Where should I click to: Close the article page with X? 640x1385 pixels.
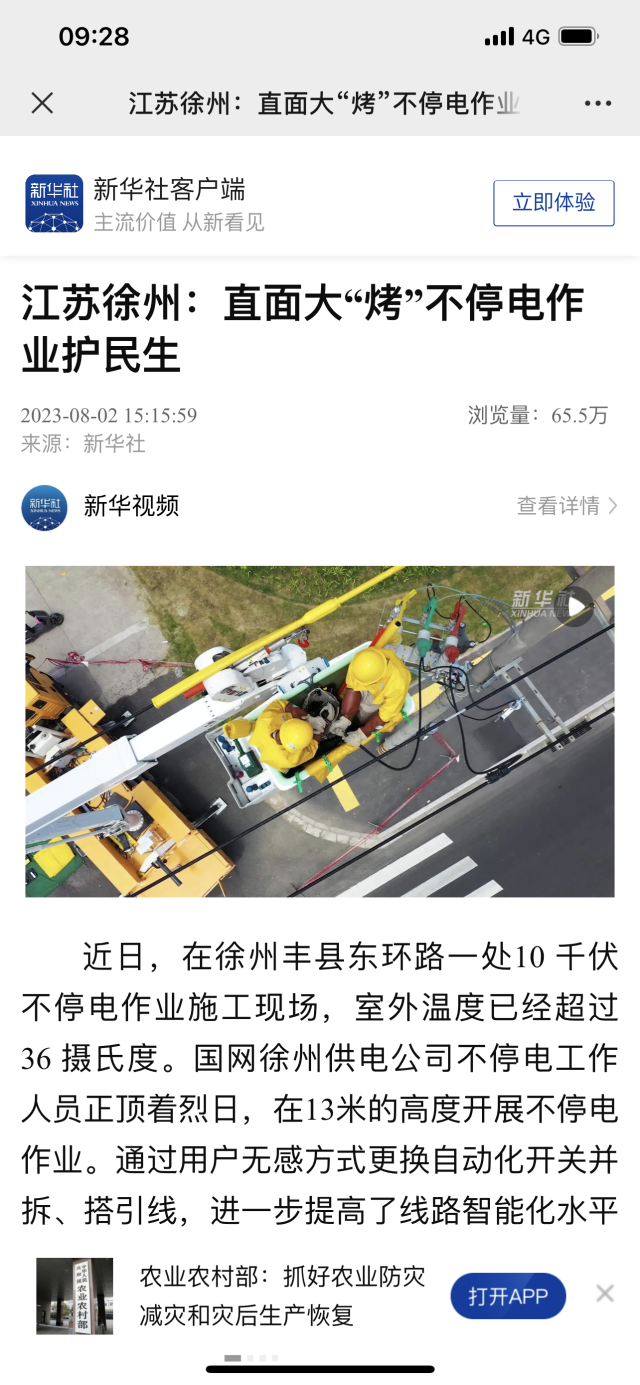click(x=42, y=103)
